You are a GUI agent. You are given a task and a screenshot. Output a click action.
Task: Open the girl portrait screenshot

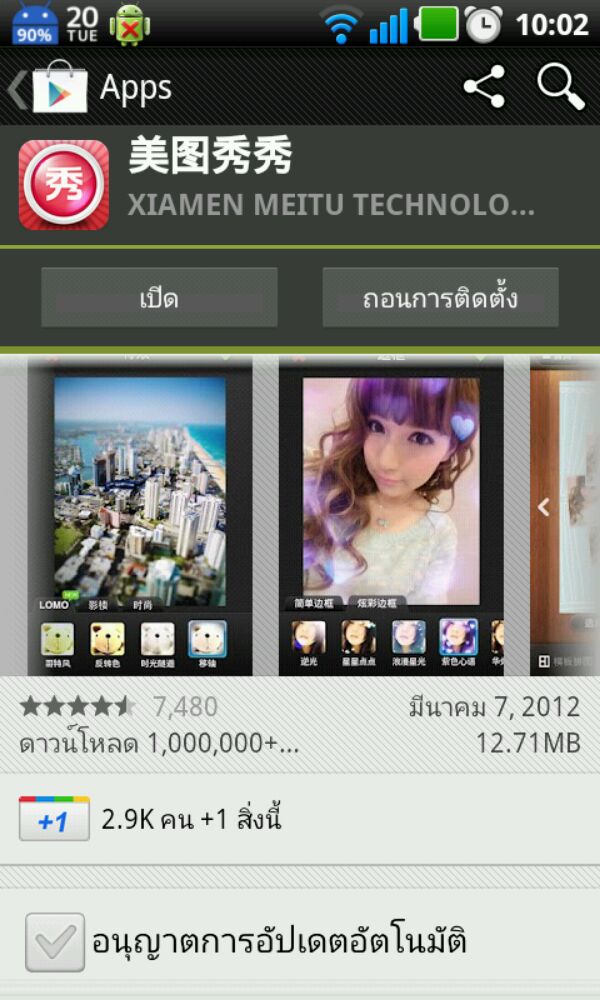(391, 515)
